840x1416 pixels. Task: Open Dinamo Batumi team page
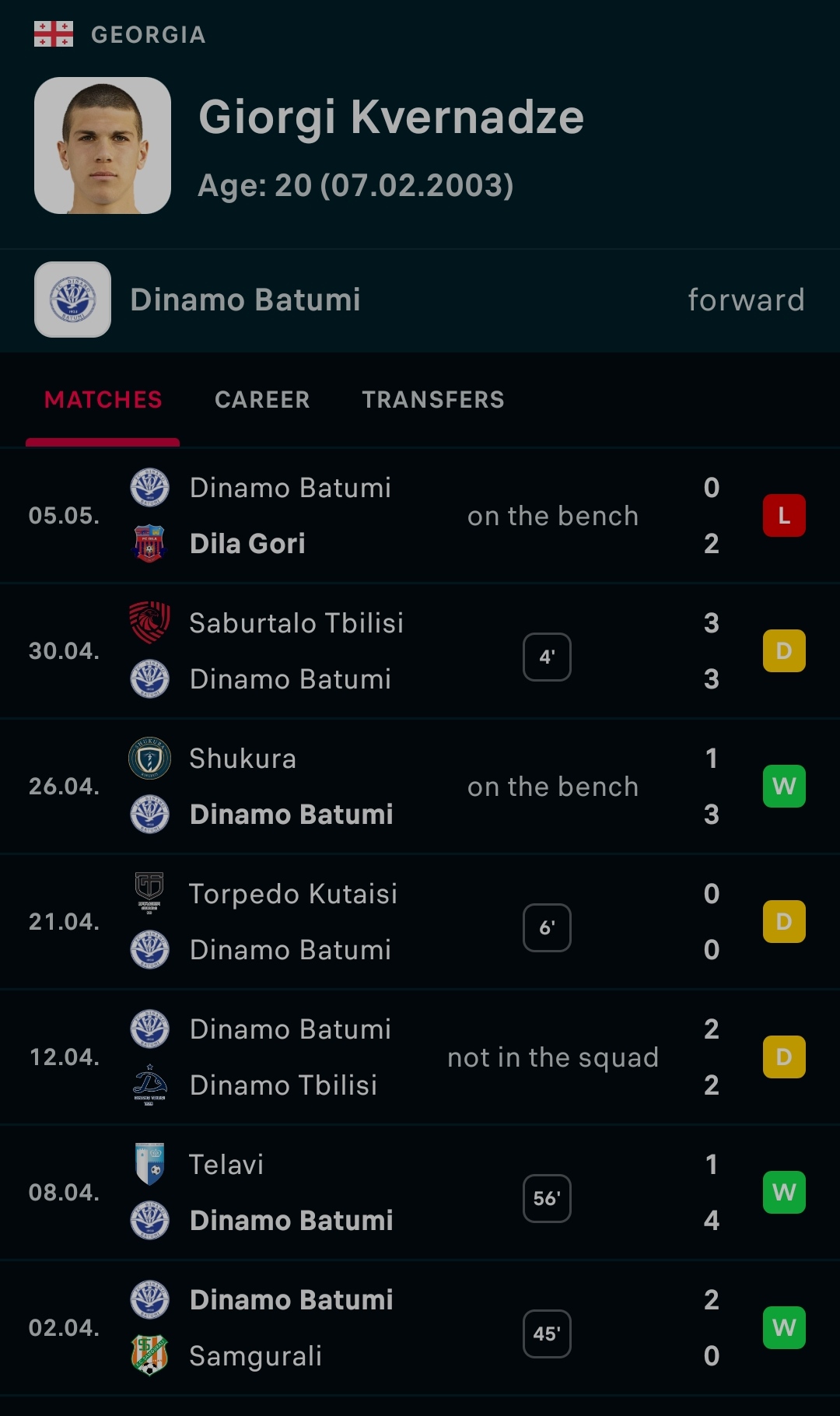[x=245, y=300]
